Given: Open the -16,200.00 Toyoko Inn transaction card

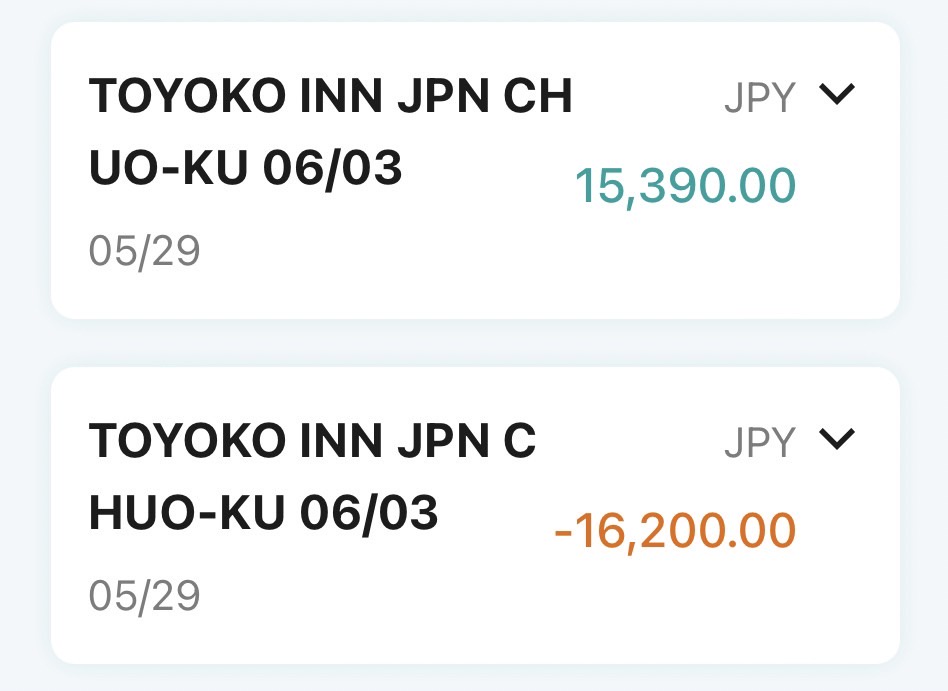Looking at the screenshot, I should click(400, 516).
